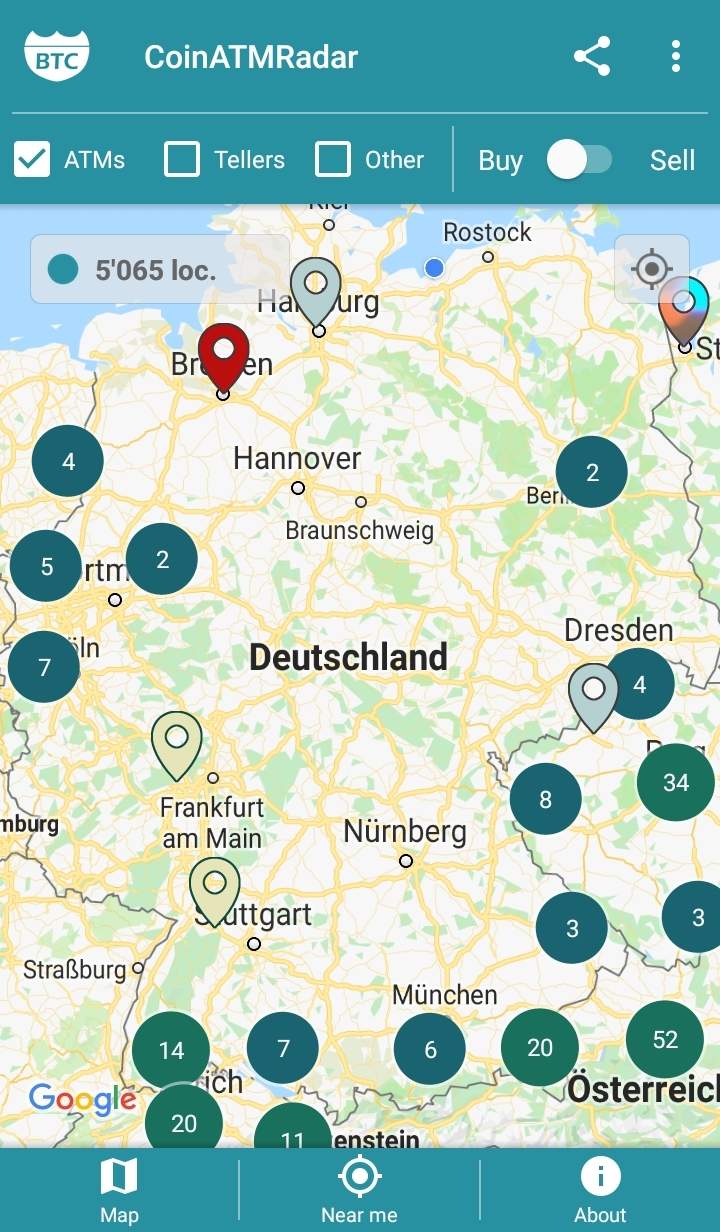This screenshot has width=720, height=1232.
Task: Open the cluster marked 5
Action: point(46,567)
